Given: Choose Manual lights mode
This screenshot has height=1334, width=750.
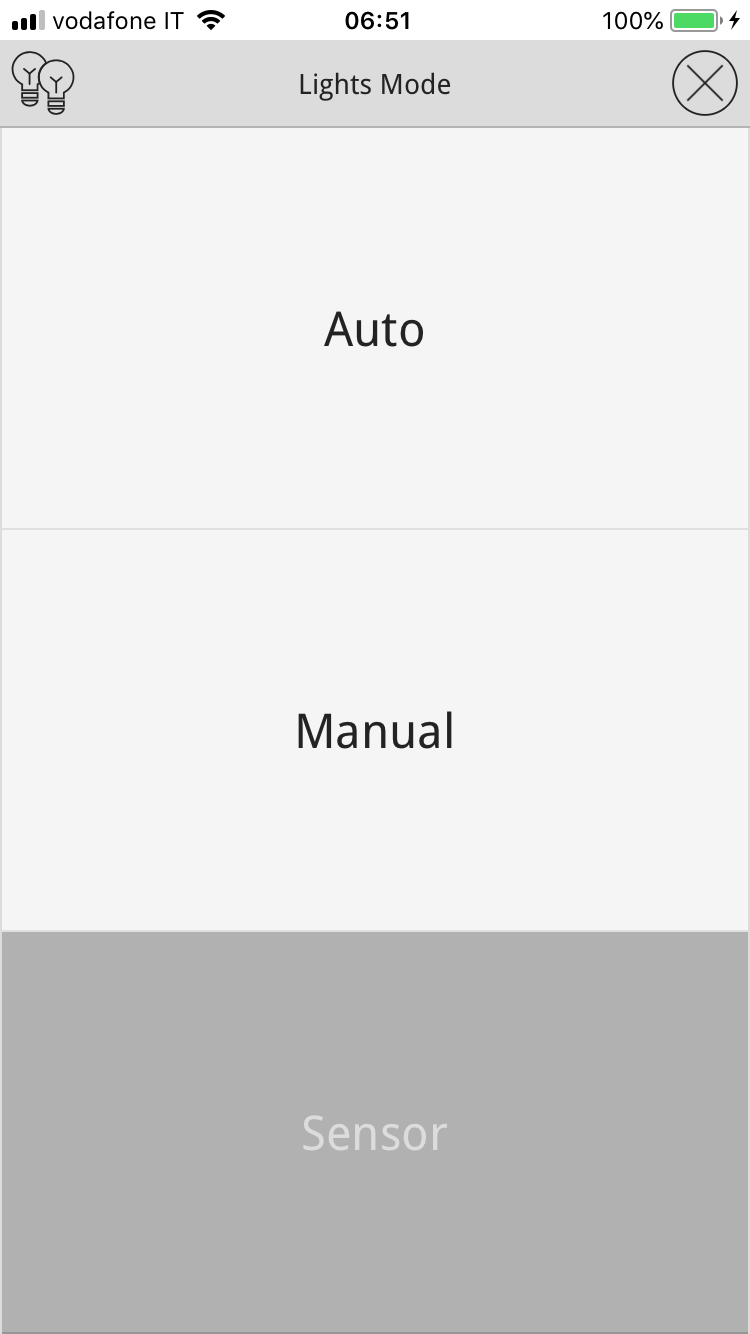Looking at the screenshot, I should click(374, 731).
